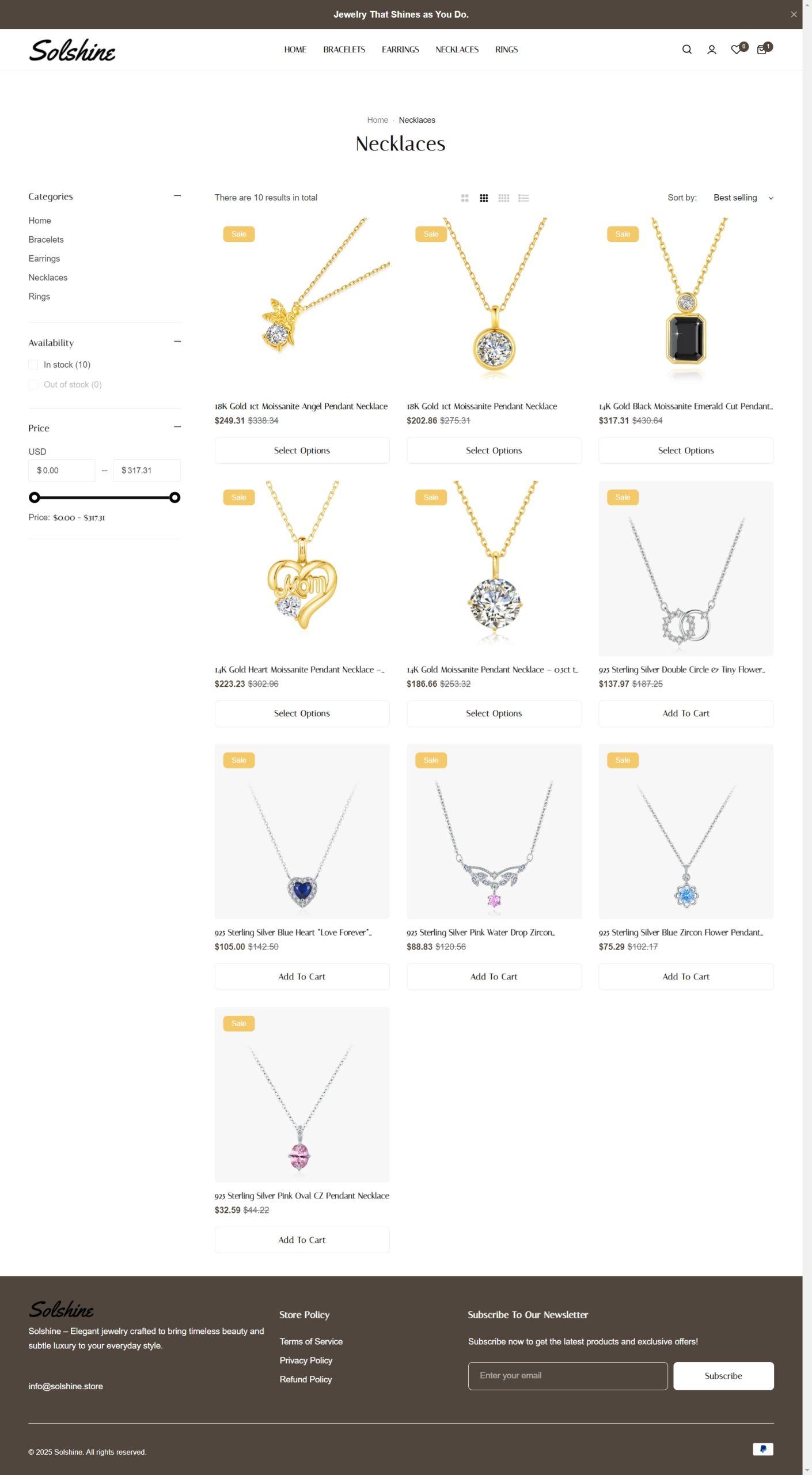This screenshot has height=1475, width=812.
Task: Open the search icon in header
Action: click(686, 50)
